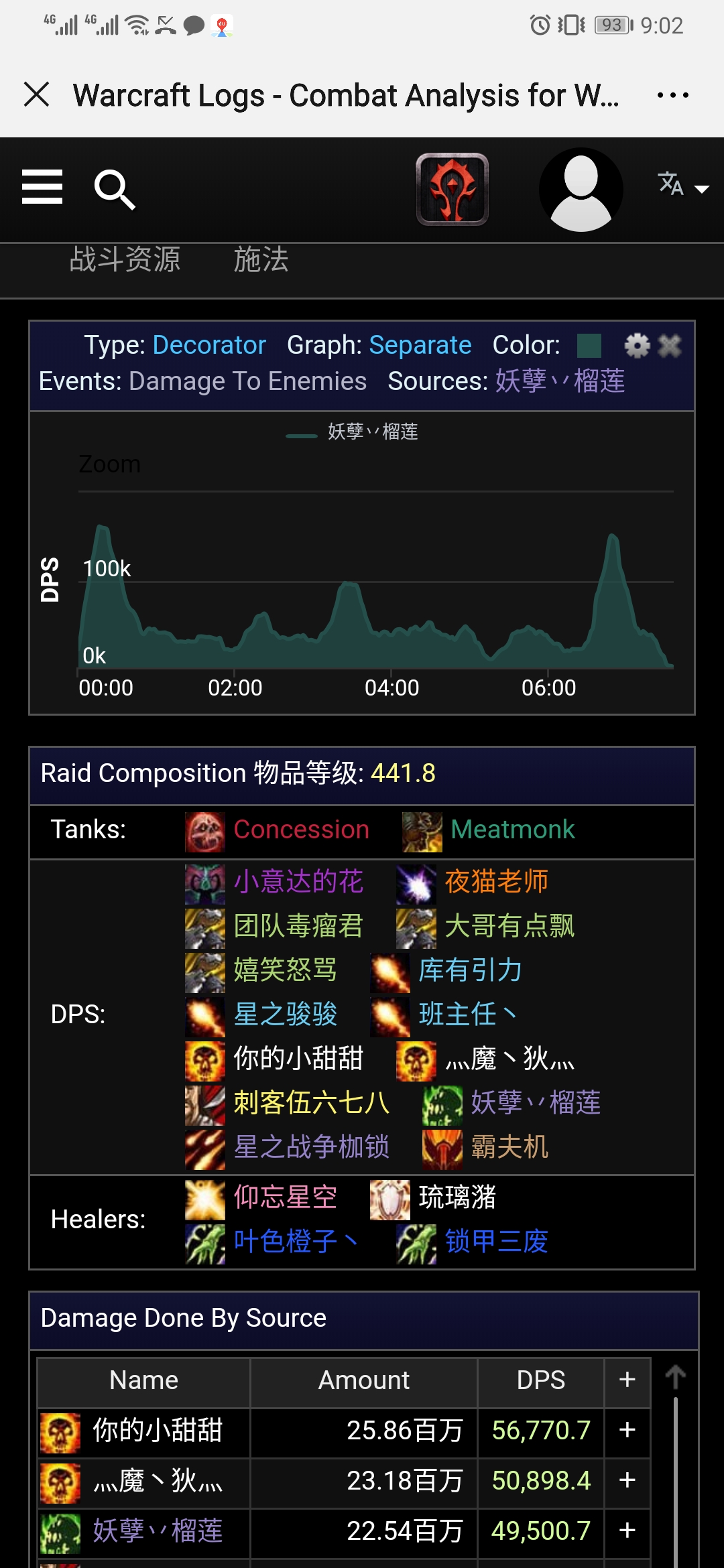Viewport: 724px width, 1568px height.
Task: Switch to the 施法 tab
Action: [x=261, y=259]
